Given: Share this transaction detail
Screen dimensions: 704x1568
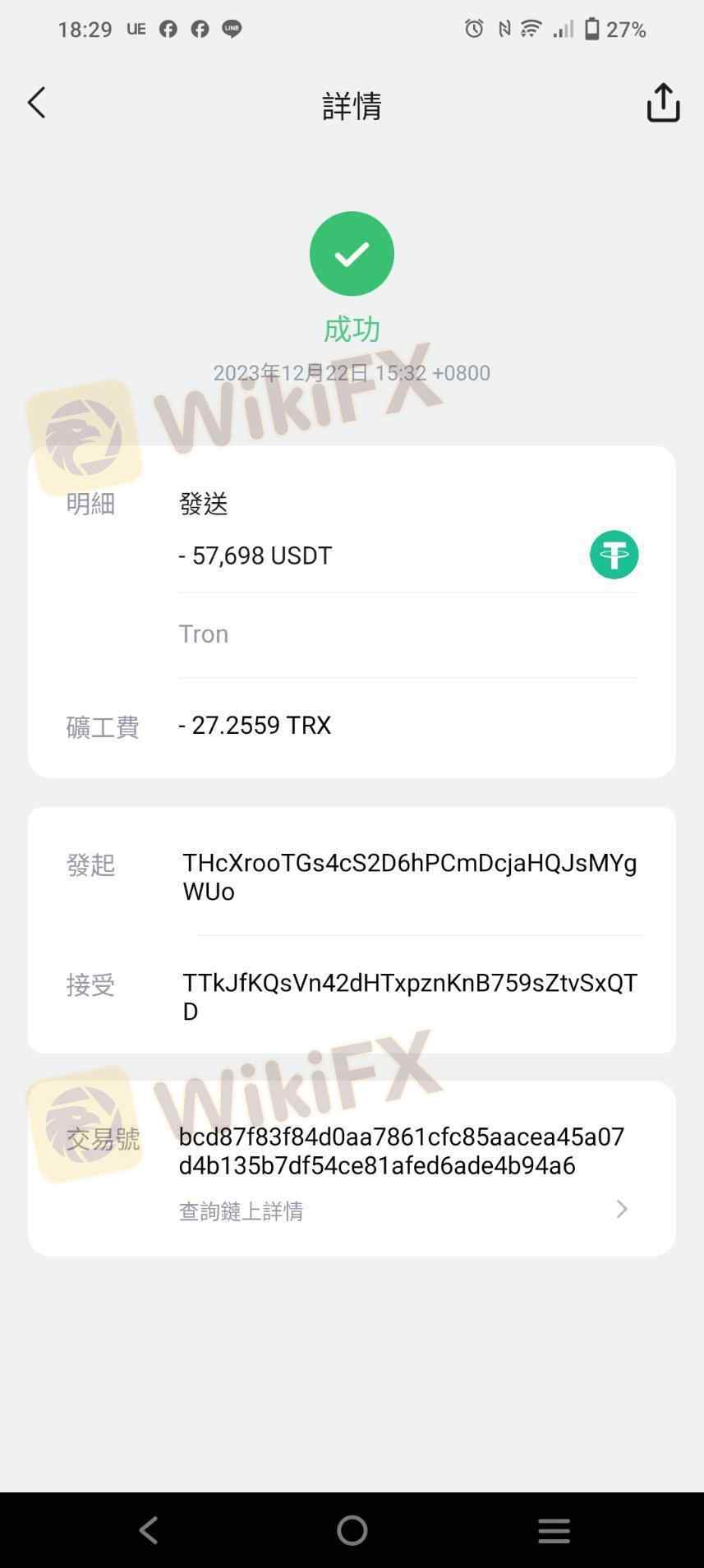Looking at the screenshot, I should 662,104.
